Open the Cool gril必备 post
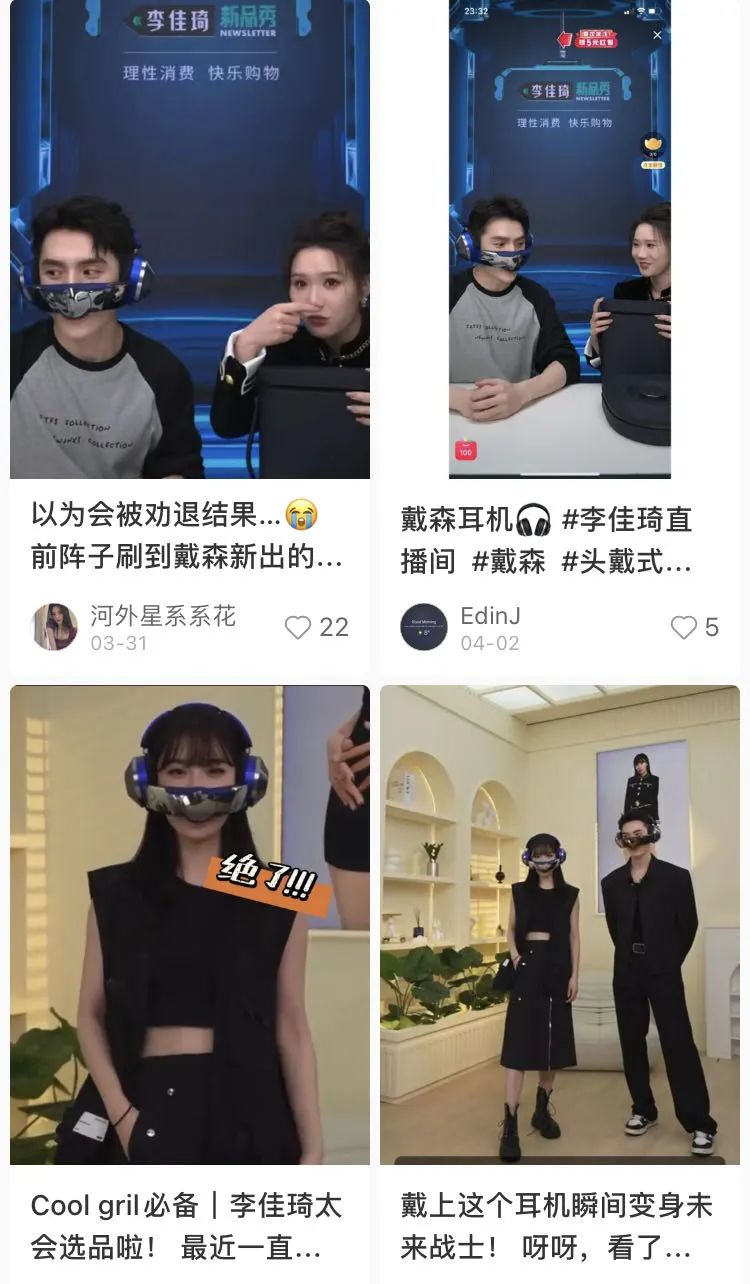750x1284 pixels. pos(189,925)
